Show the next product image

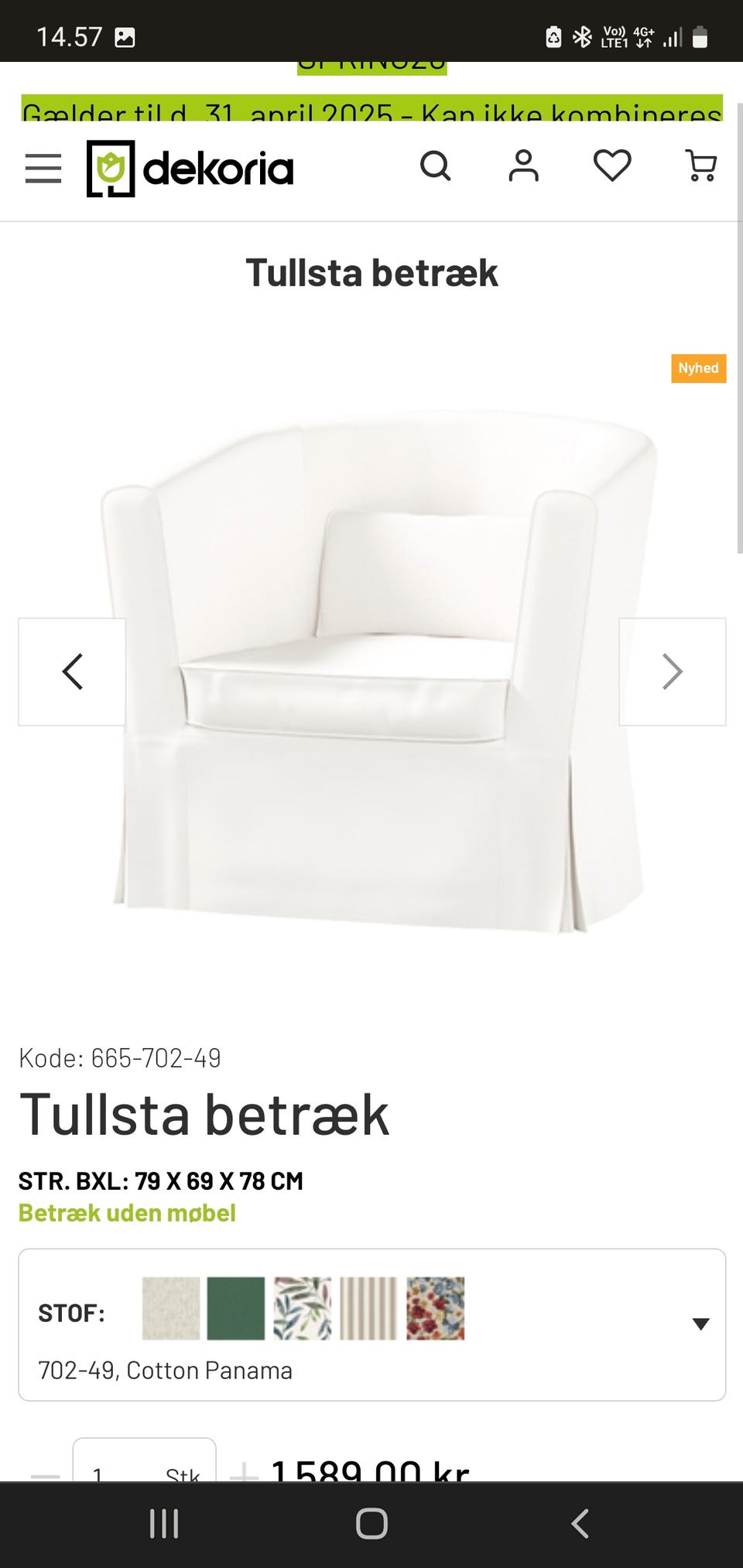point(673,671)
